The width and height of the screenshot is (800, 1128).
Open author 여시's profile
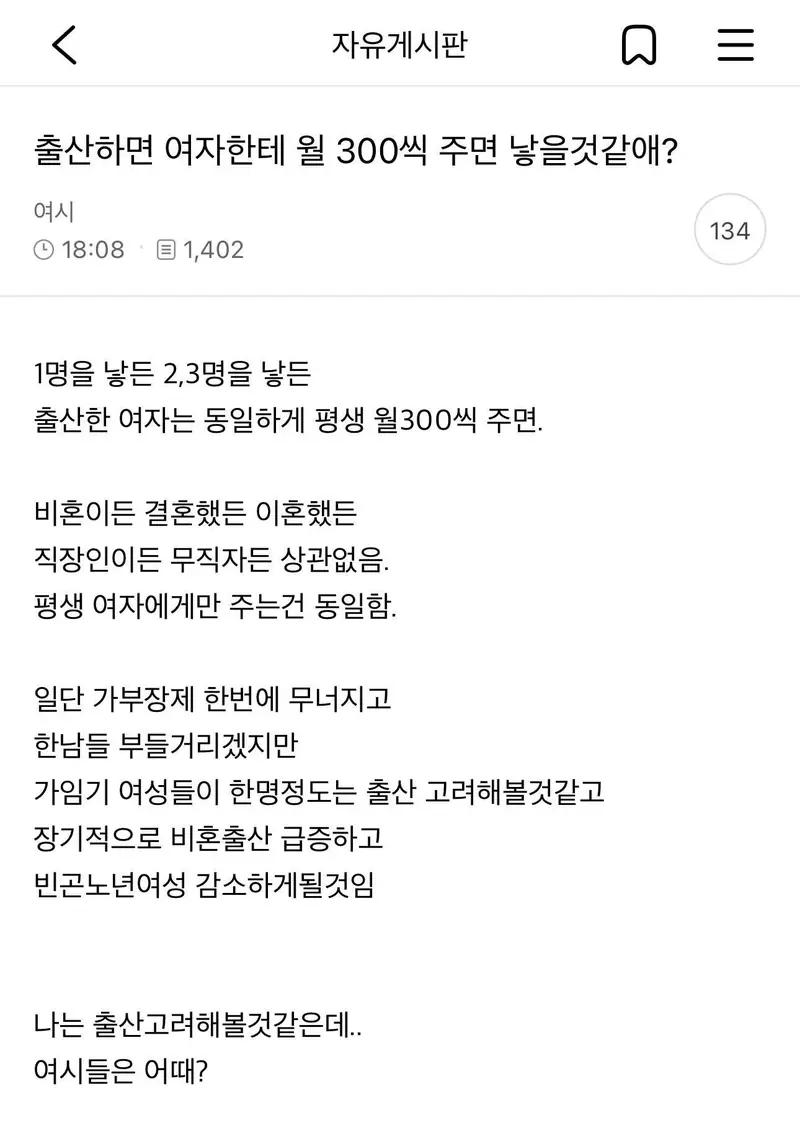[53, 212]
